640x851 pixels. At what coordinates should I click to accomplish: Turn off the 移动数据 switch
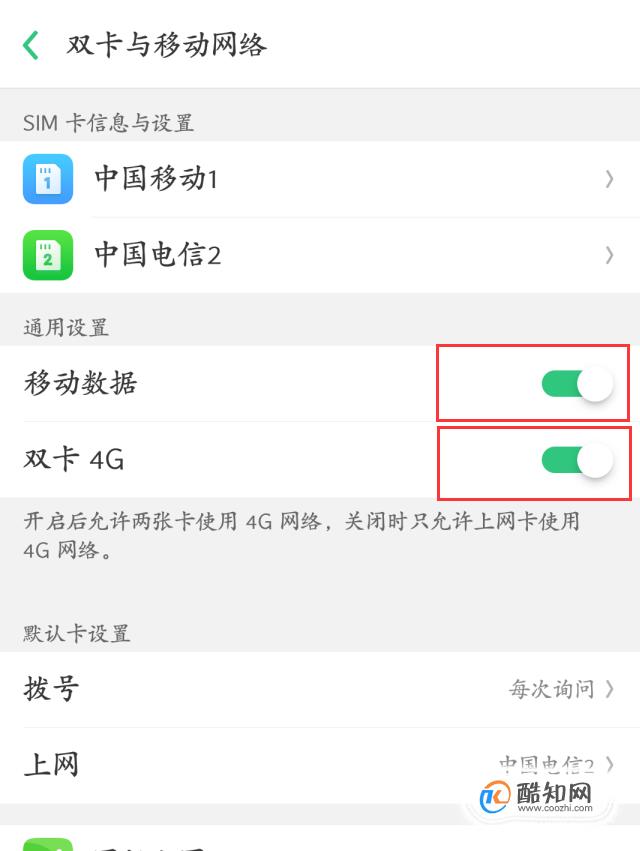coord(577,384)
